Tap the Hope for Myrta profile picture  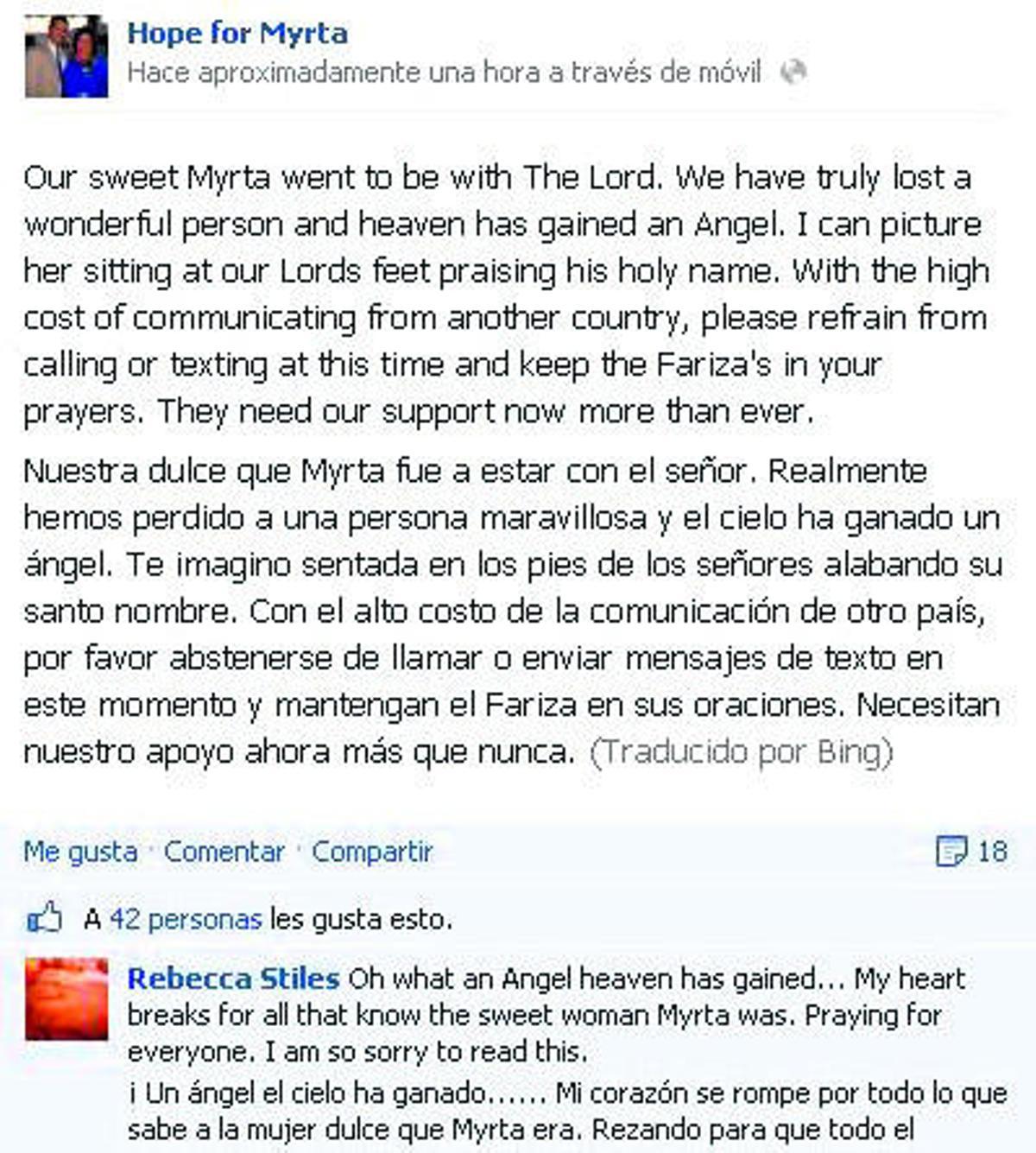[x=66, y=56]
